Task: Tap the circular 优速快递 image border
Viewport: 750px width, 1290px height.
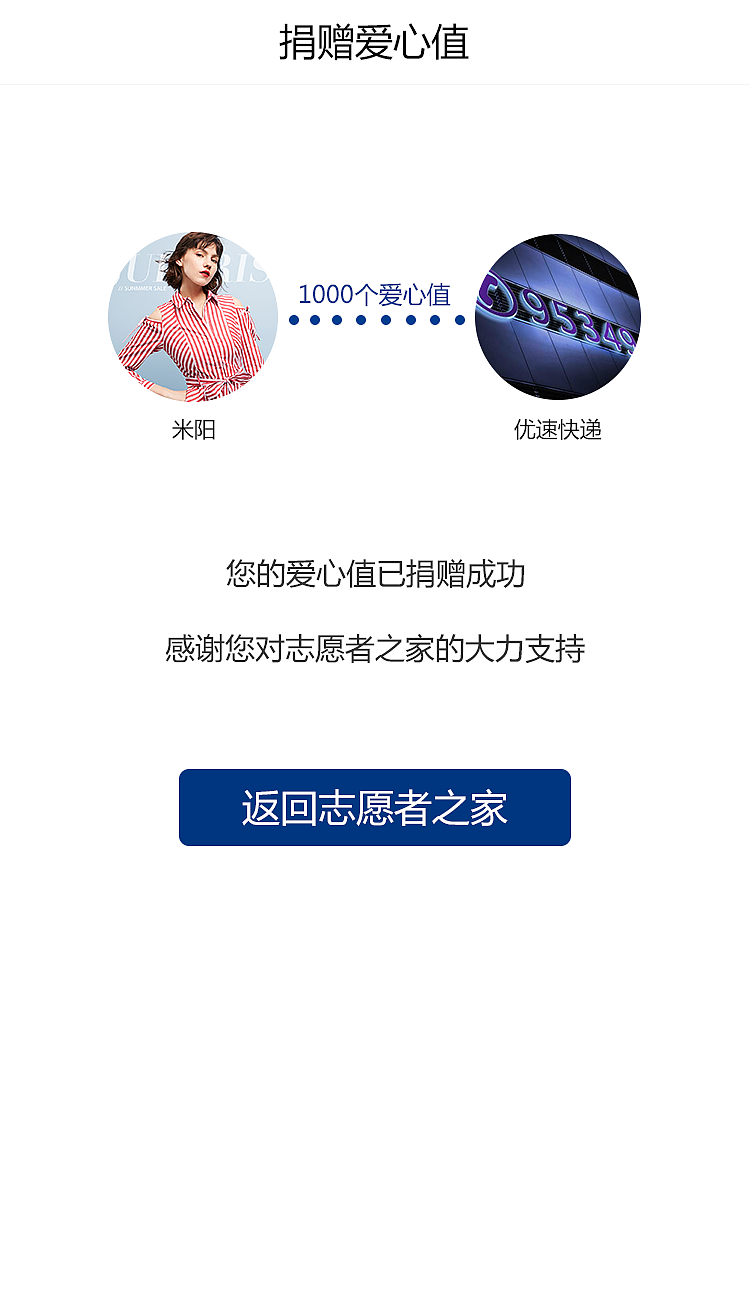Action: click(x=558, y=238)
